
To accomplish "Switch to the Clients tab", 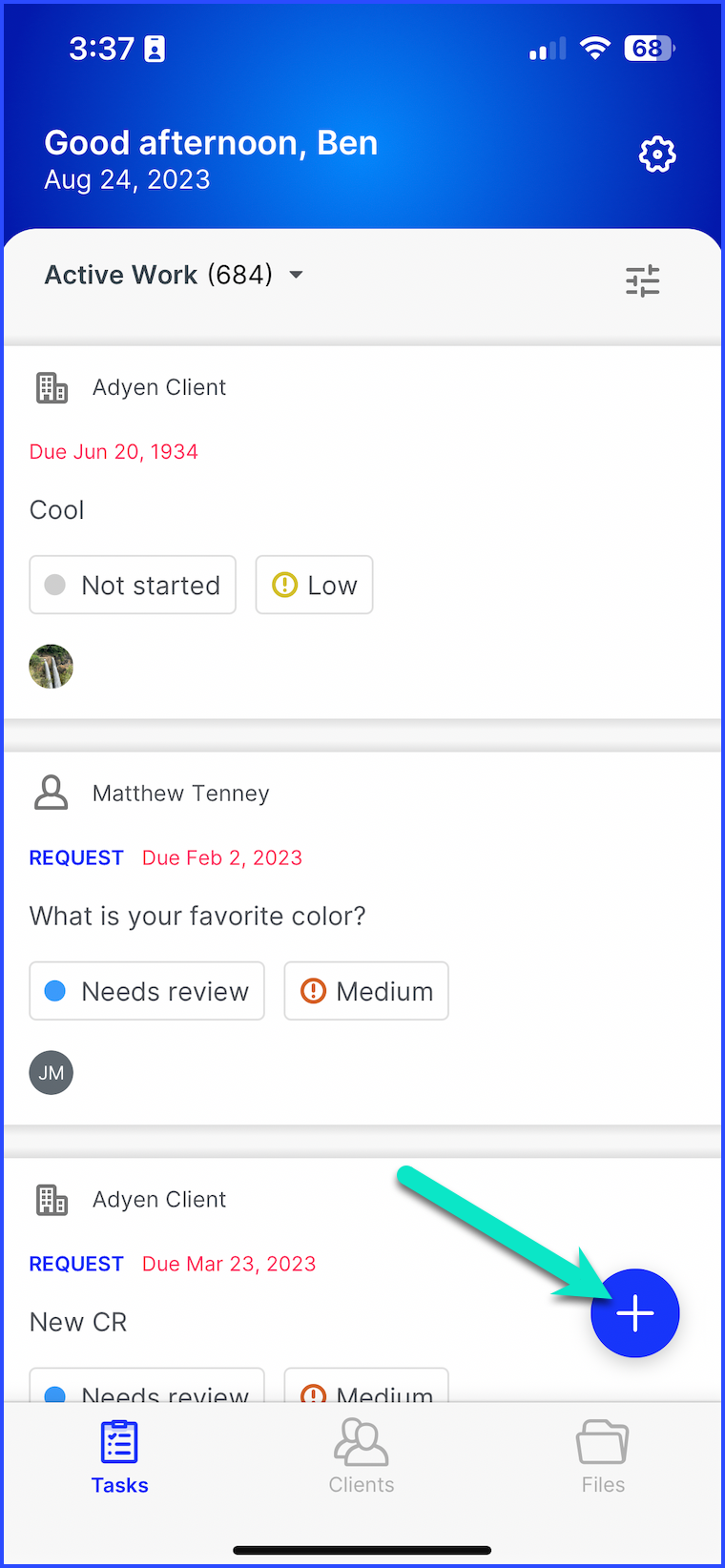I will coord(362,1456).
